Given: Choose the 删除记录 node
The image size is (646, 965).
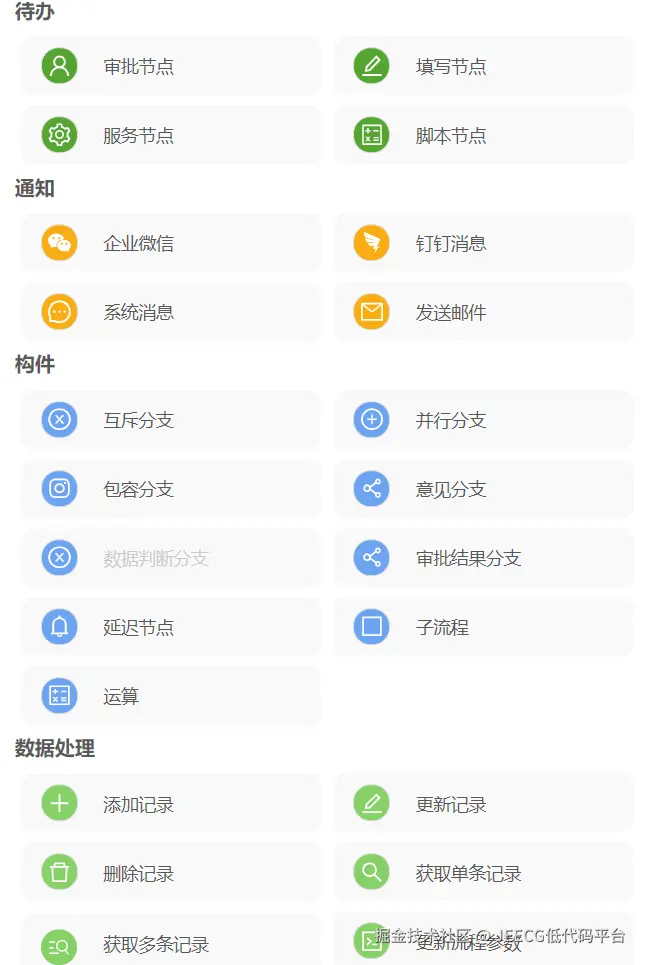Looking at the screenshot, I should [x=170, y=873].
